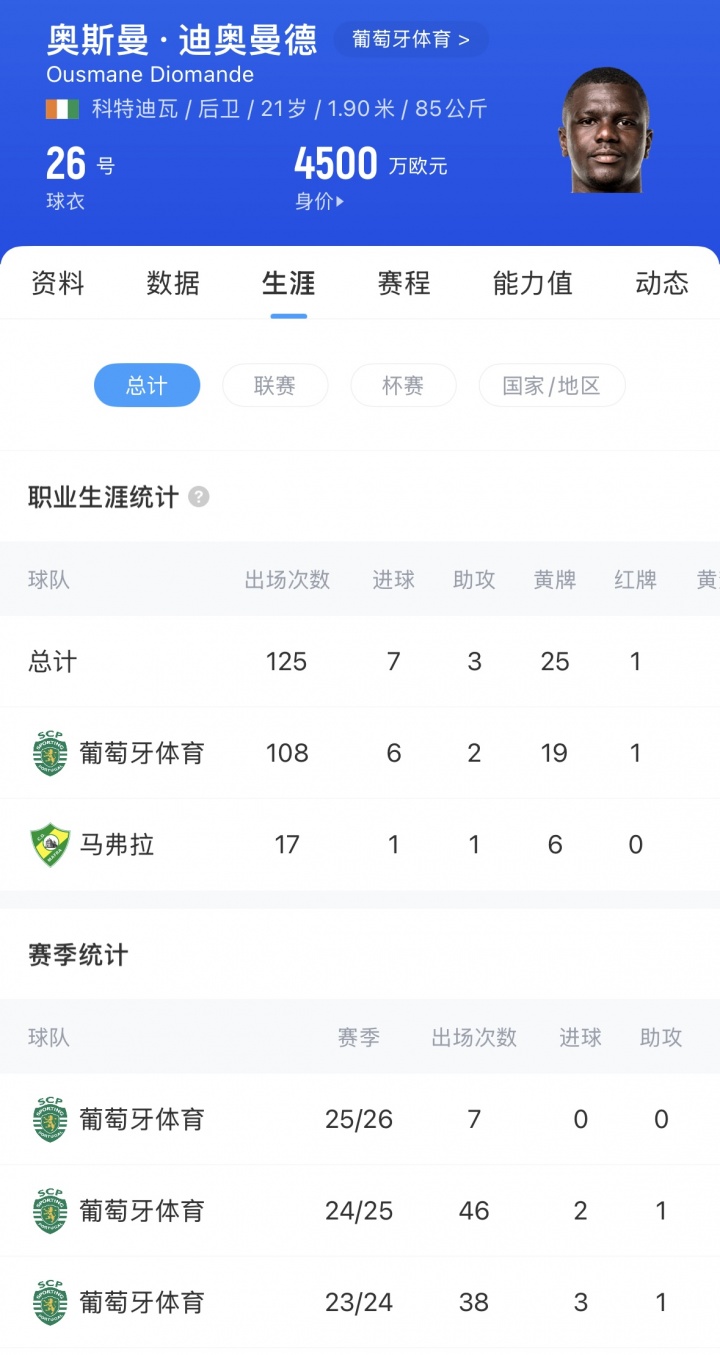Viewport: 720px width, 1355px height.
Task: Switch on the 杯赛 filter
Action: [x=403, y=385]
